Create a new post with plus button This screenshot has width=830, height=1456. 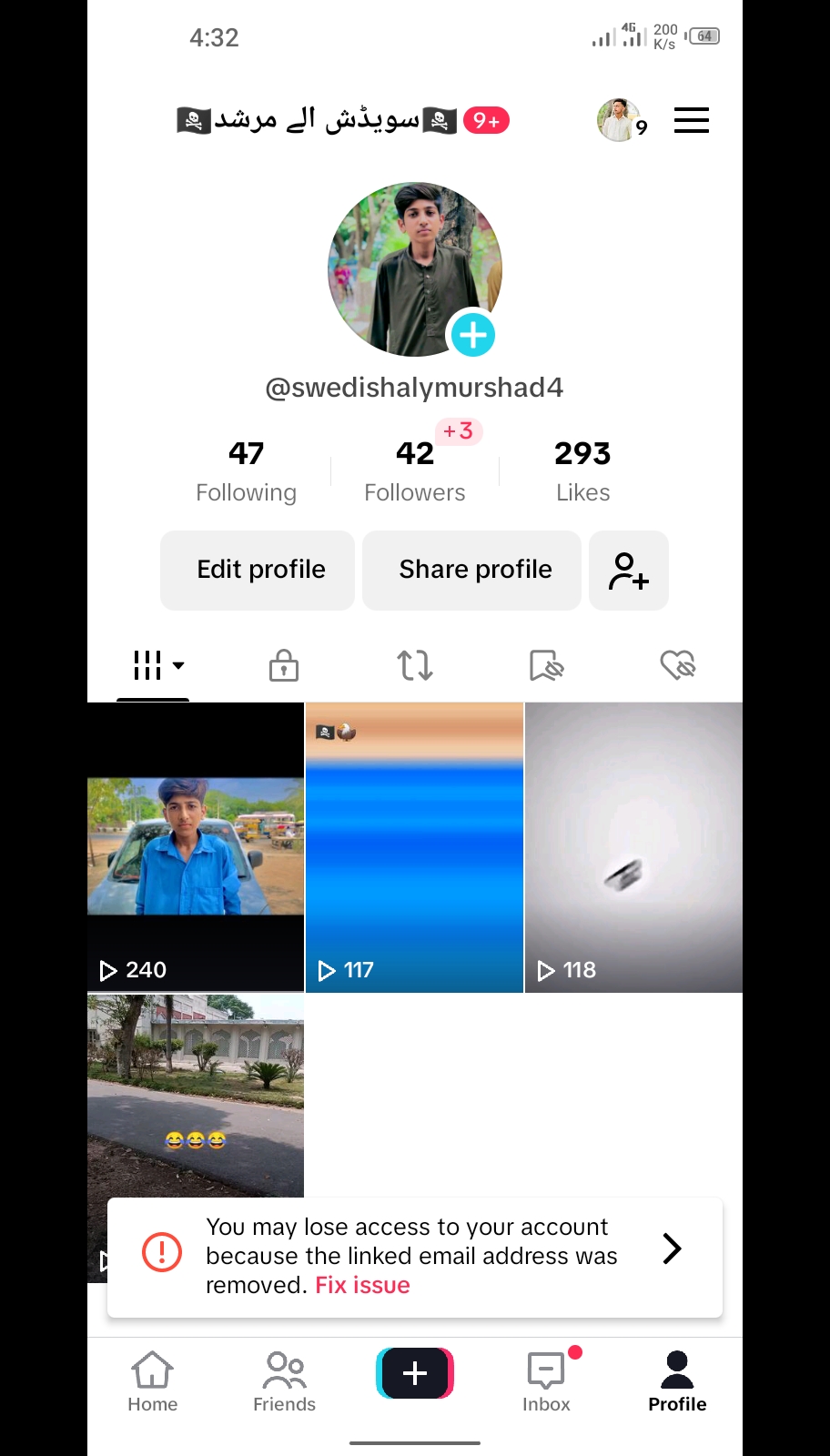[415, 1373]
